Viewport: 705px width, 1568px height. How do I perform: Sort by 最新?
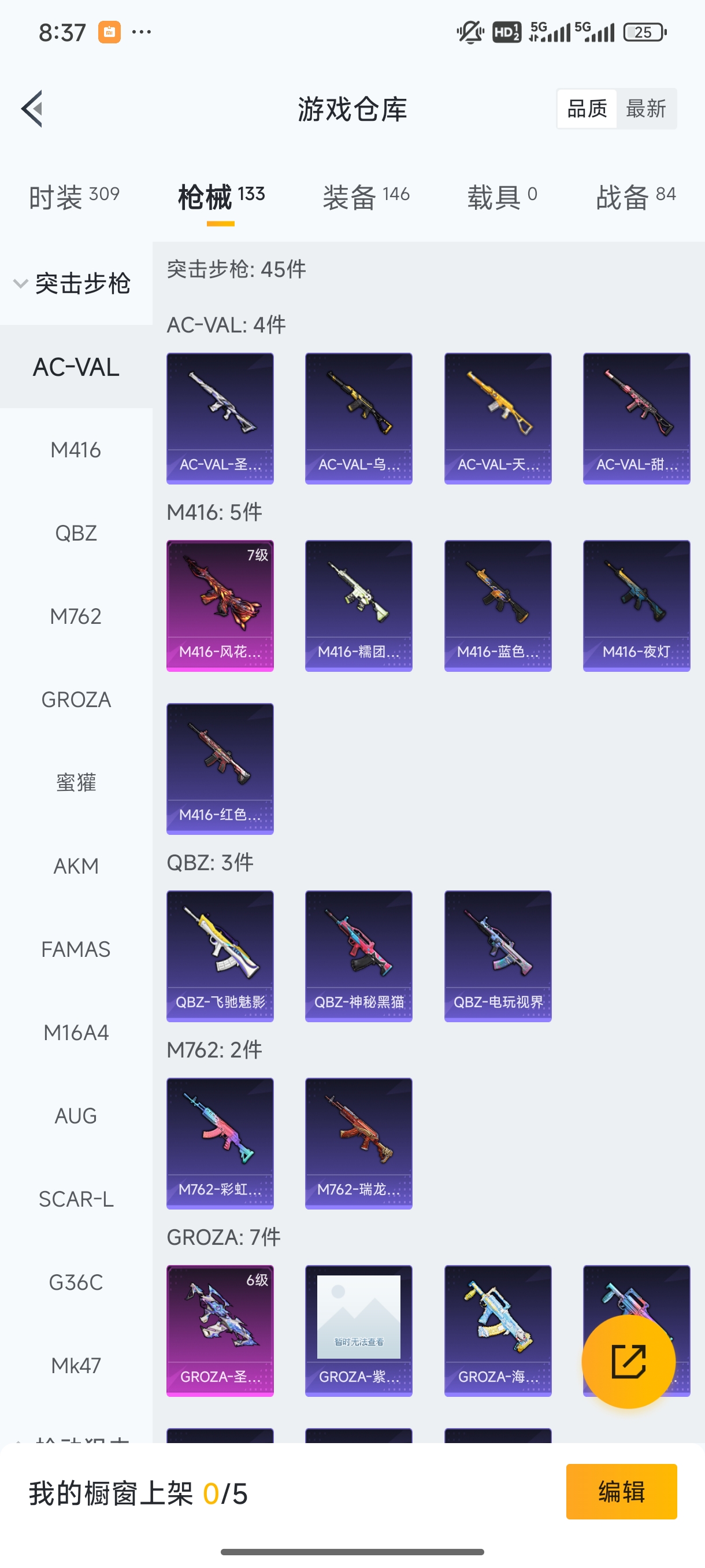click(x=645, y=109)
